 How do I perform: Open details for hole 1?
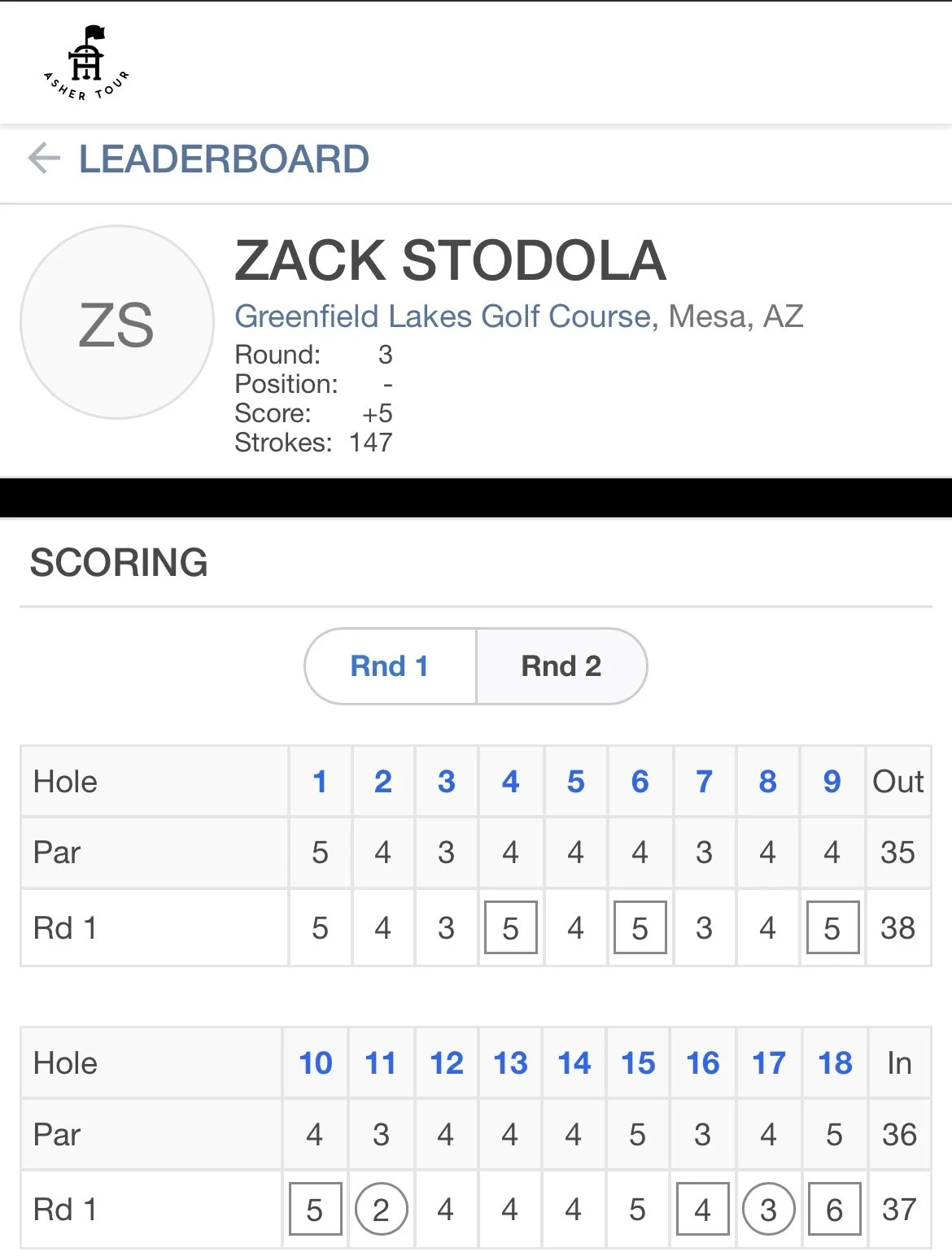pyautogui.click(x=320, y=782)
